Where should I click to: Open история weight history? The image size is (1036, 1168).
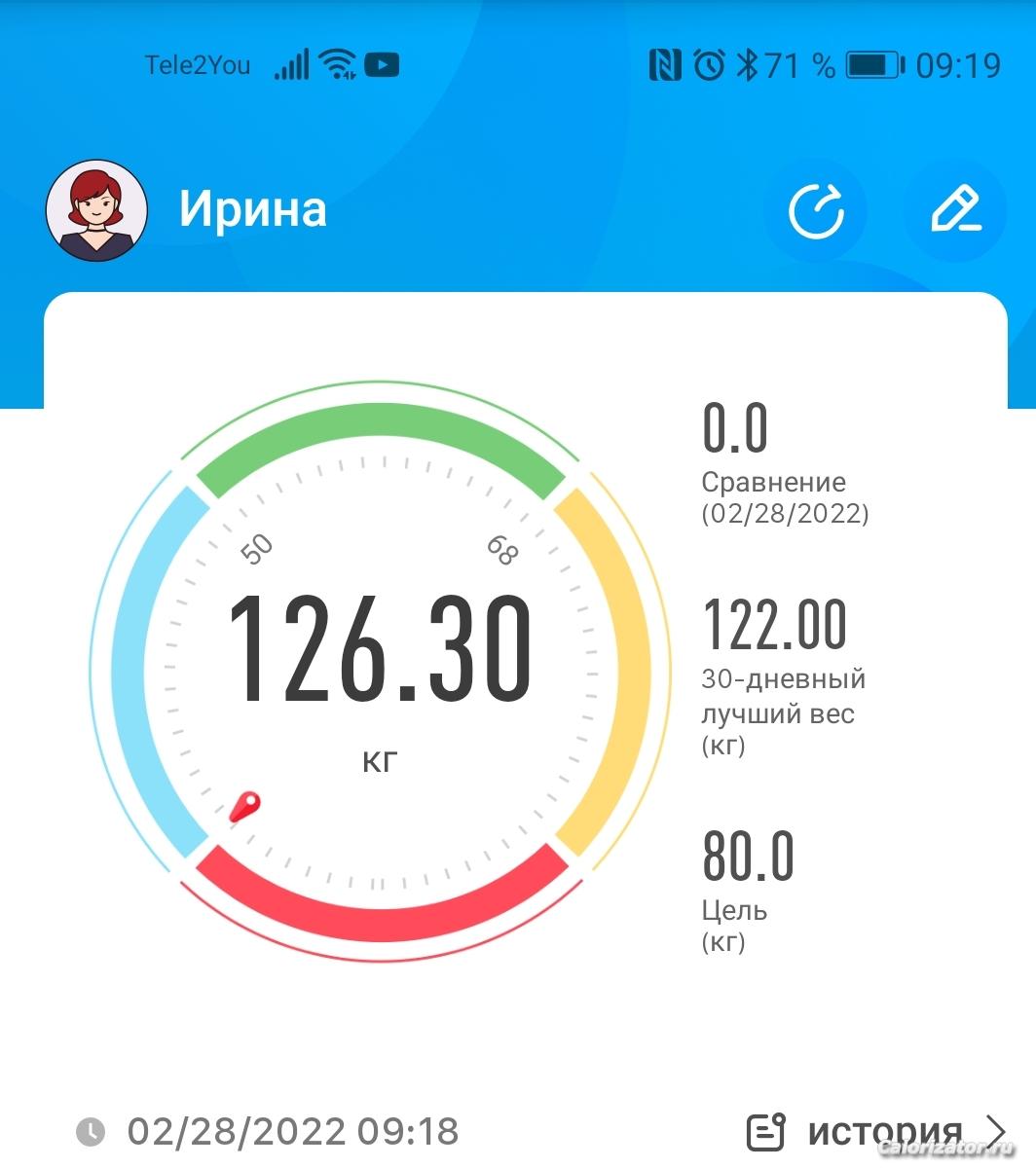[x=876, y=1132]
